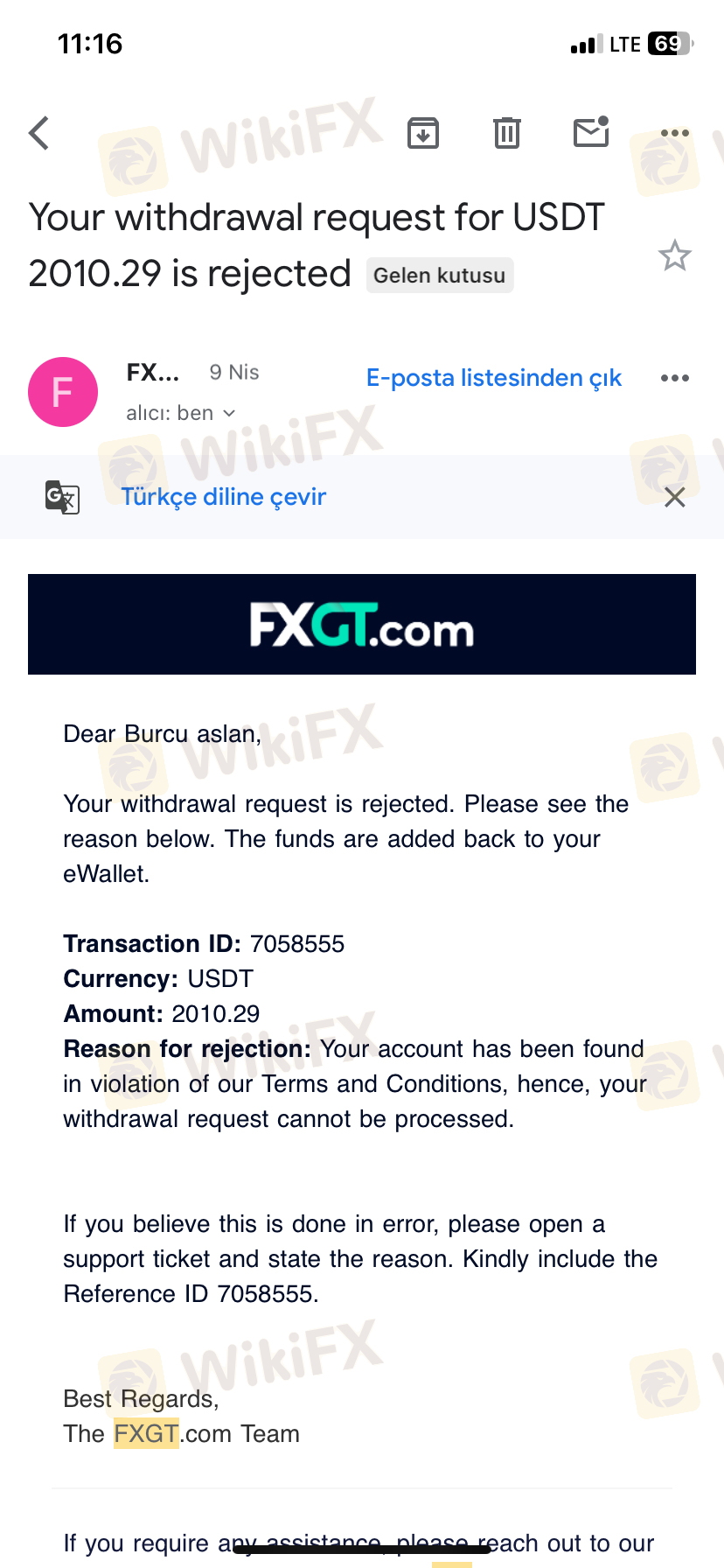The width and height of the screenshot is (724, 1568).
Task: Tap the Gelen kutusu label chip
Action: pos(439,276)
